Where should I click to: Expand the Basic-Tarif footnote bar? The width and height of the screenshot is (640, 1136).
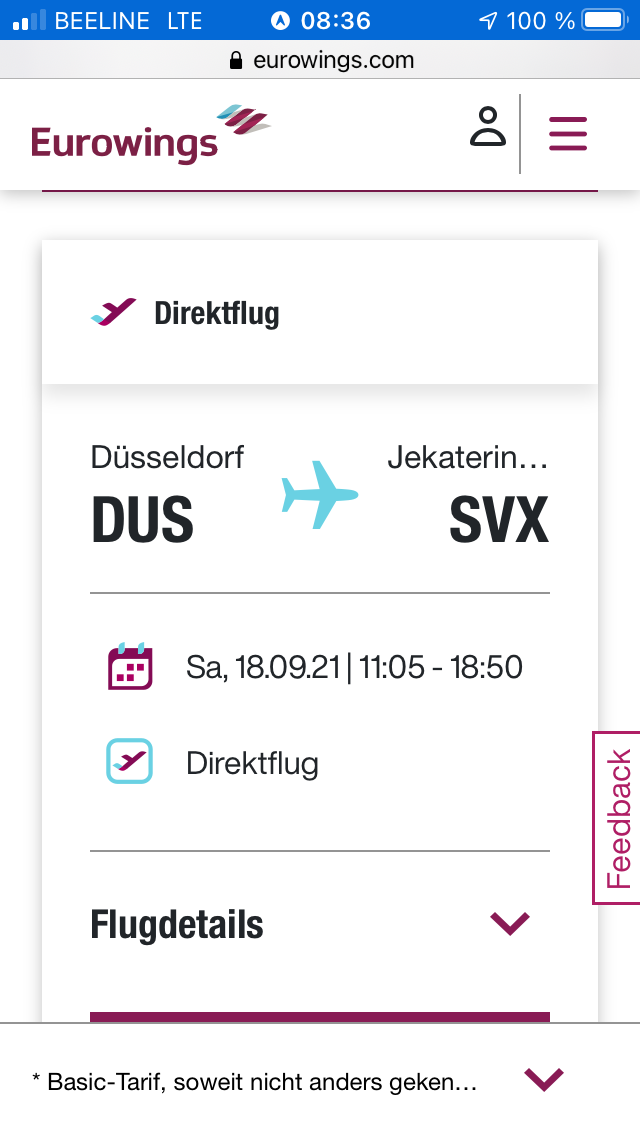544,1080
